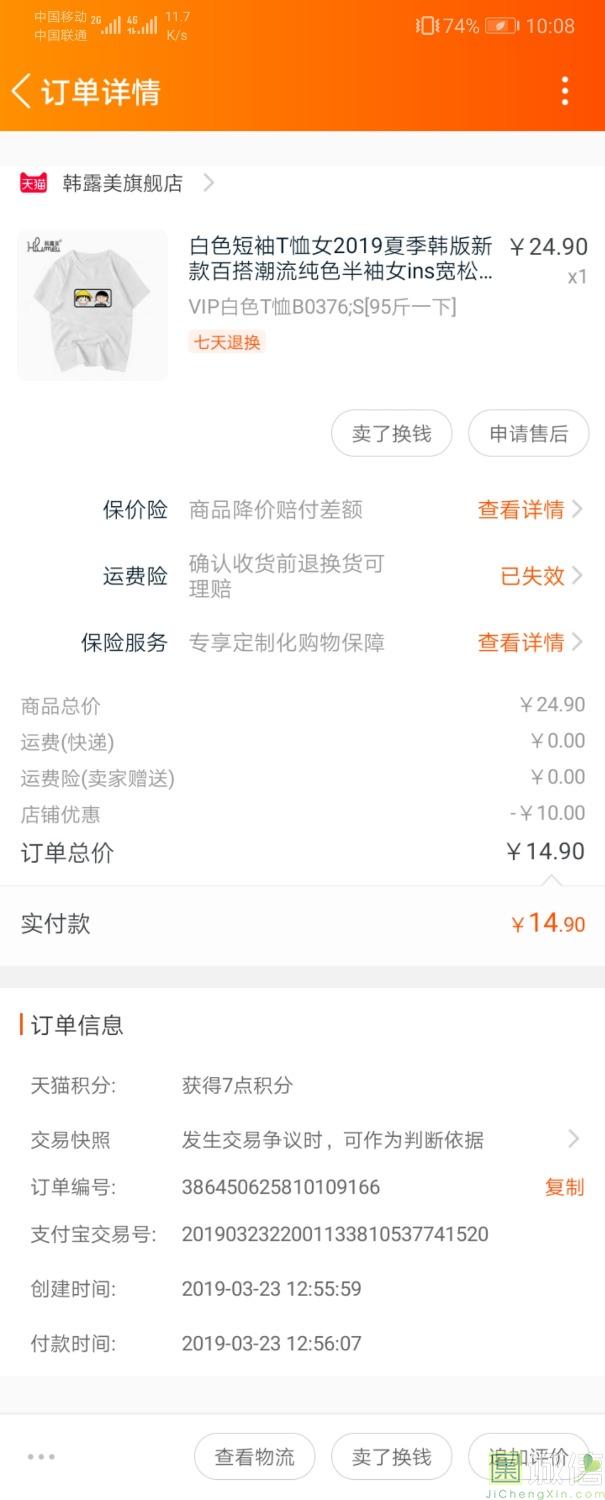View the 白色短袖T恤 product details
Image resolution: width=605 pixels, height=1500 pixels.
click(x=340, y=259)
